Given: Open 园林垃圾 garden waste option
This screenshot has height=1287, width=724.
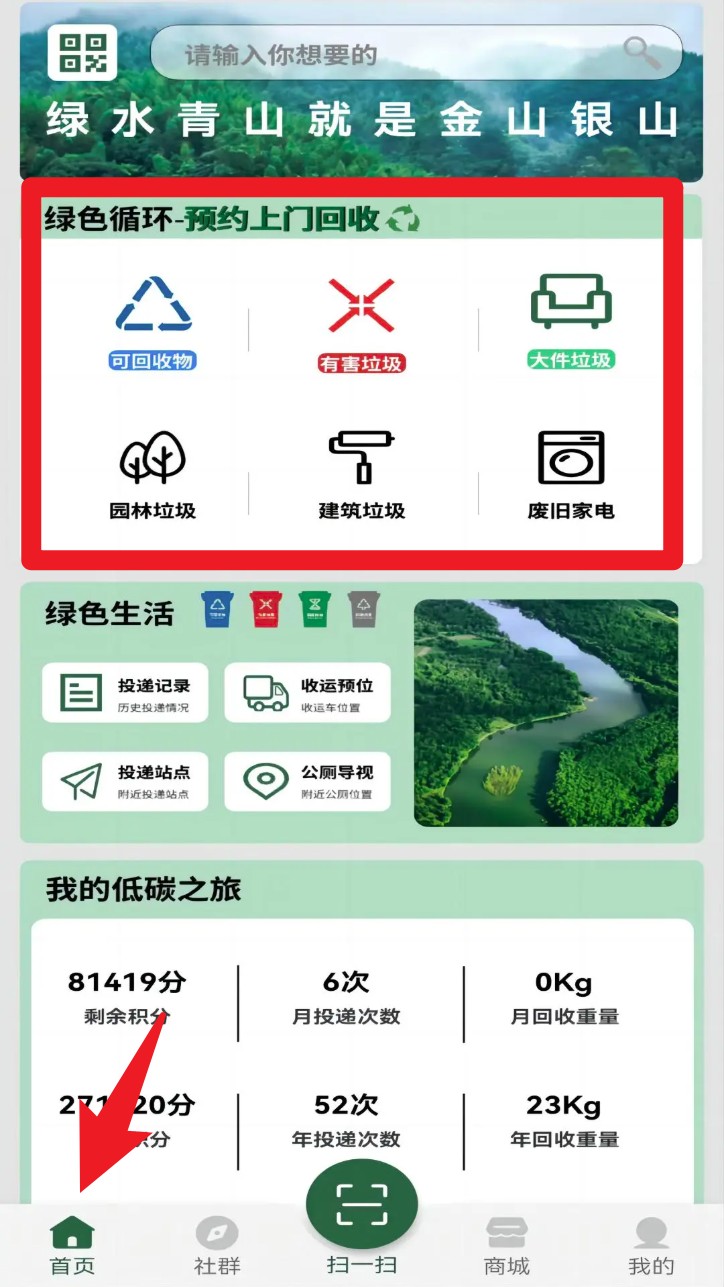Looking at the screenshot, I should tap(152, 475).
